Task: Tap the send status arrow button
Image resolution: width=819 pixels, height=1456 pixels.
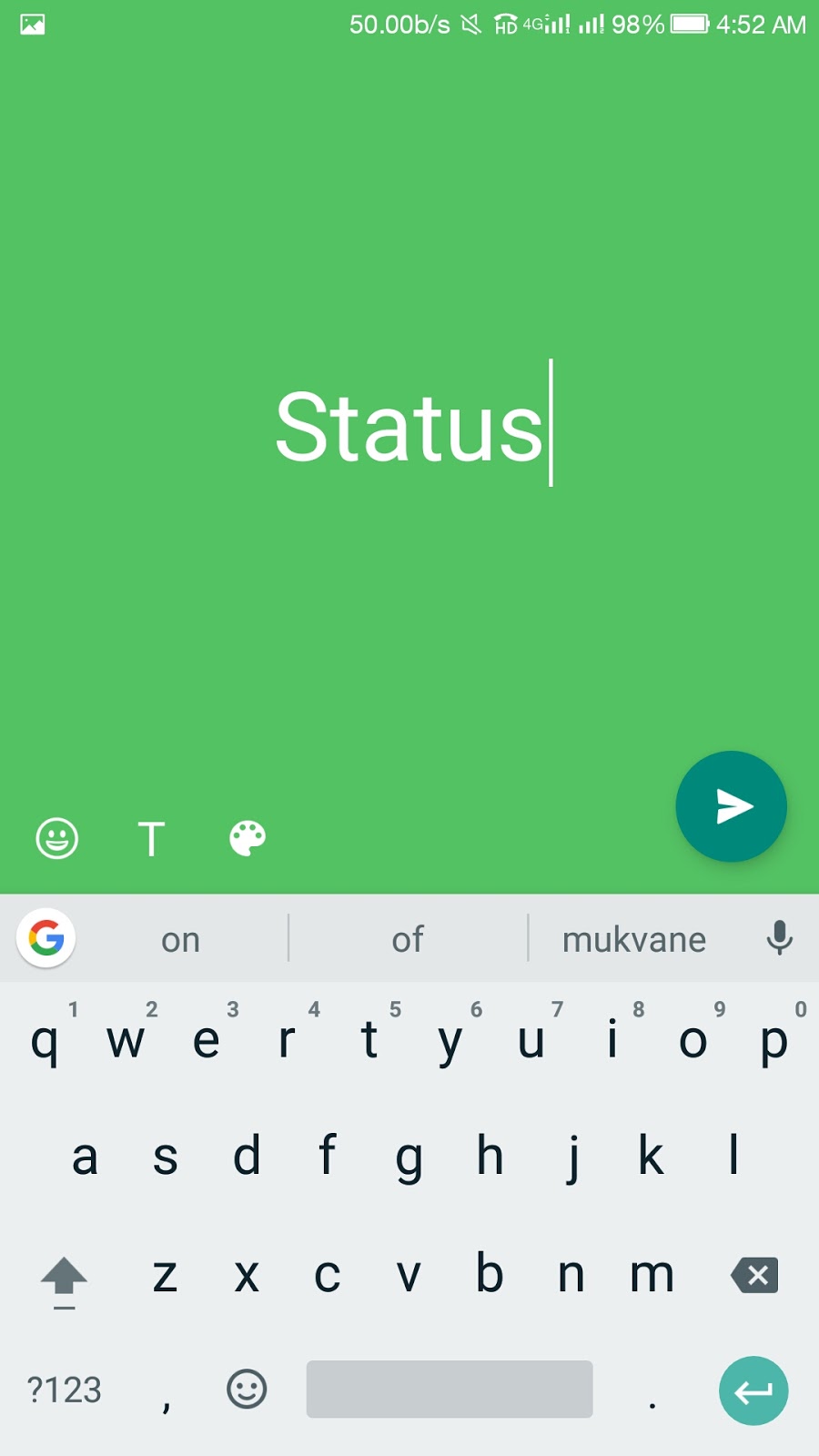Action: pos(731,806)
